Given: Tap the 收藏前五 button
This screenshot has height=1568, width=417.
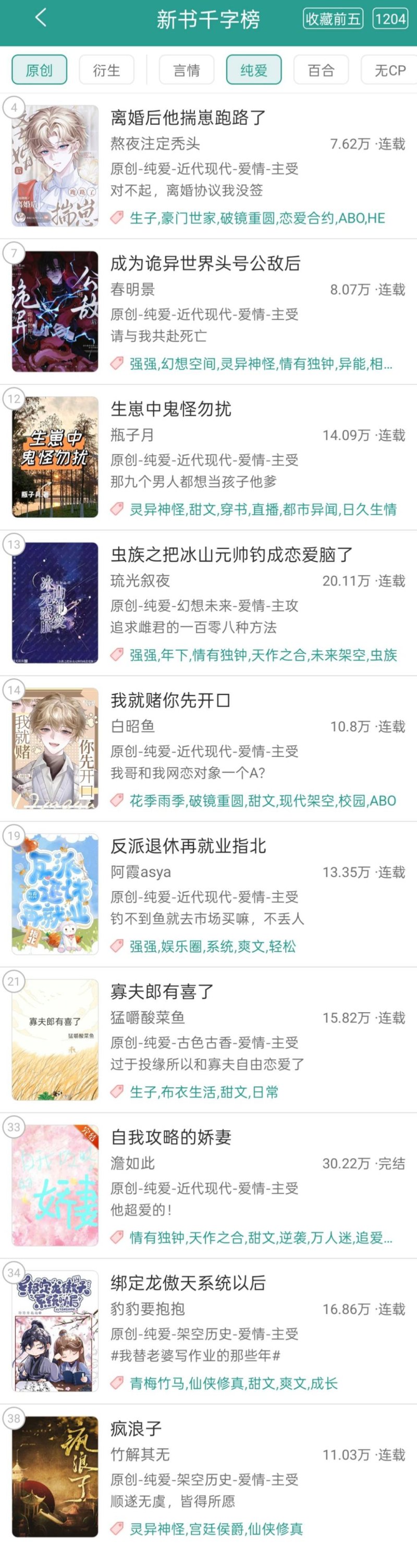Looking at the screenshot, I should (333, 19).
